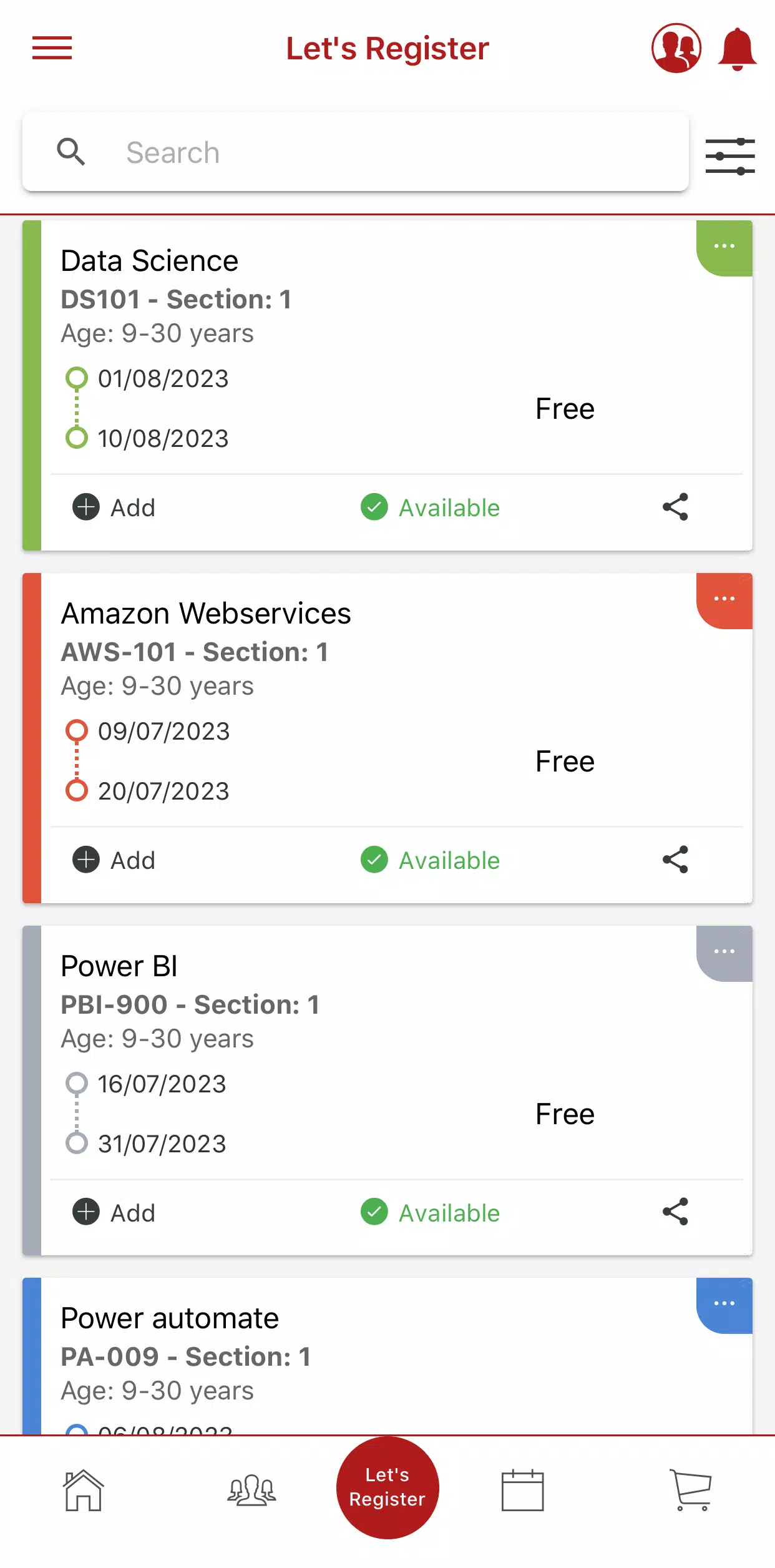
Task: Toggle Available status on Amazon Webservices card
Action: (430, 860)
